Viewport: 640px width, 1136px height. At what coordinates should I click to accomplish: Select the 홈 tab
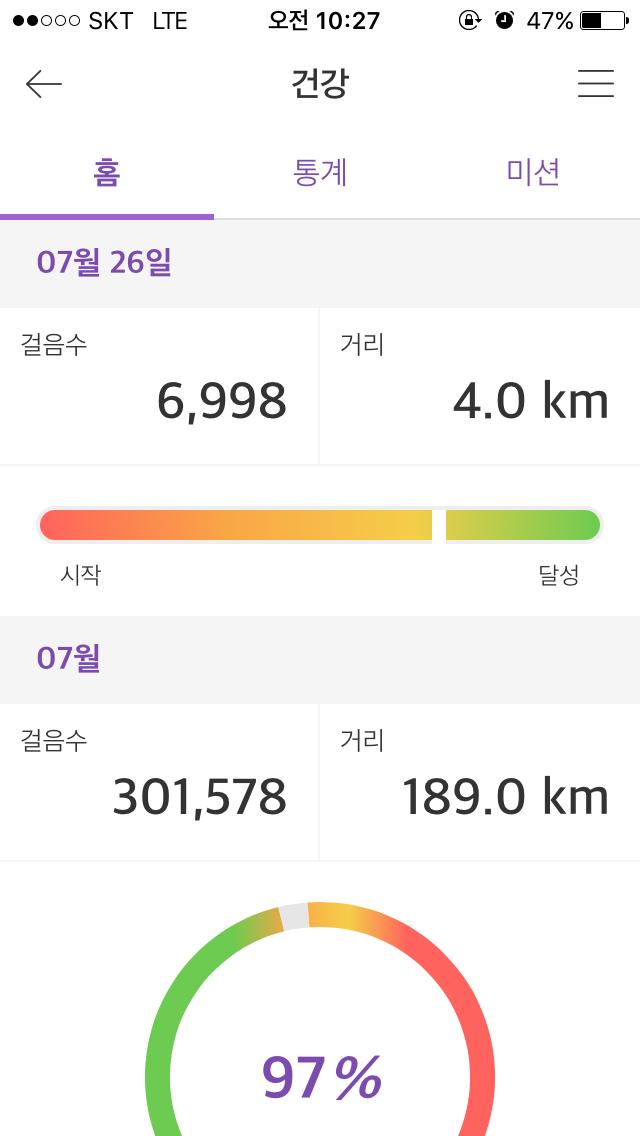pos(107,173)
